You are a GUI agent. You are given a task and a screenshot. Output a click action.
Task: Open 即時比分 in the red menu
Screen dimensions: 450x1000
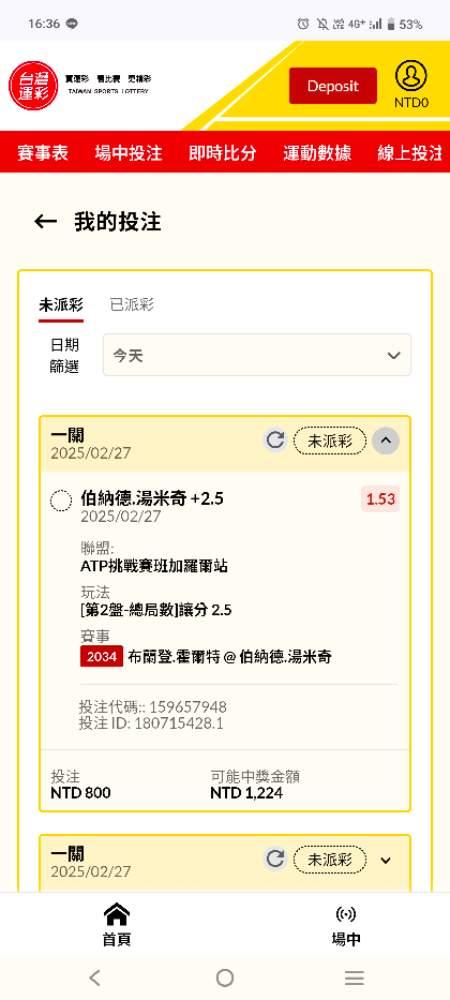tap(222, 153)
